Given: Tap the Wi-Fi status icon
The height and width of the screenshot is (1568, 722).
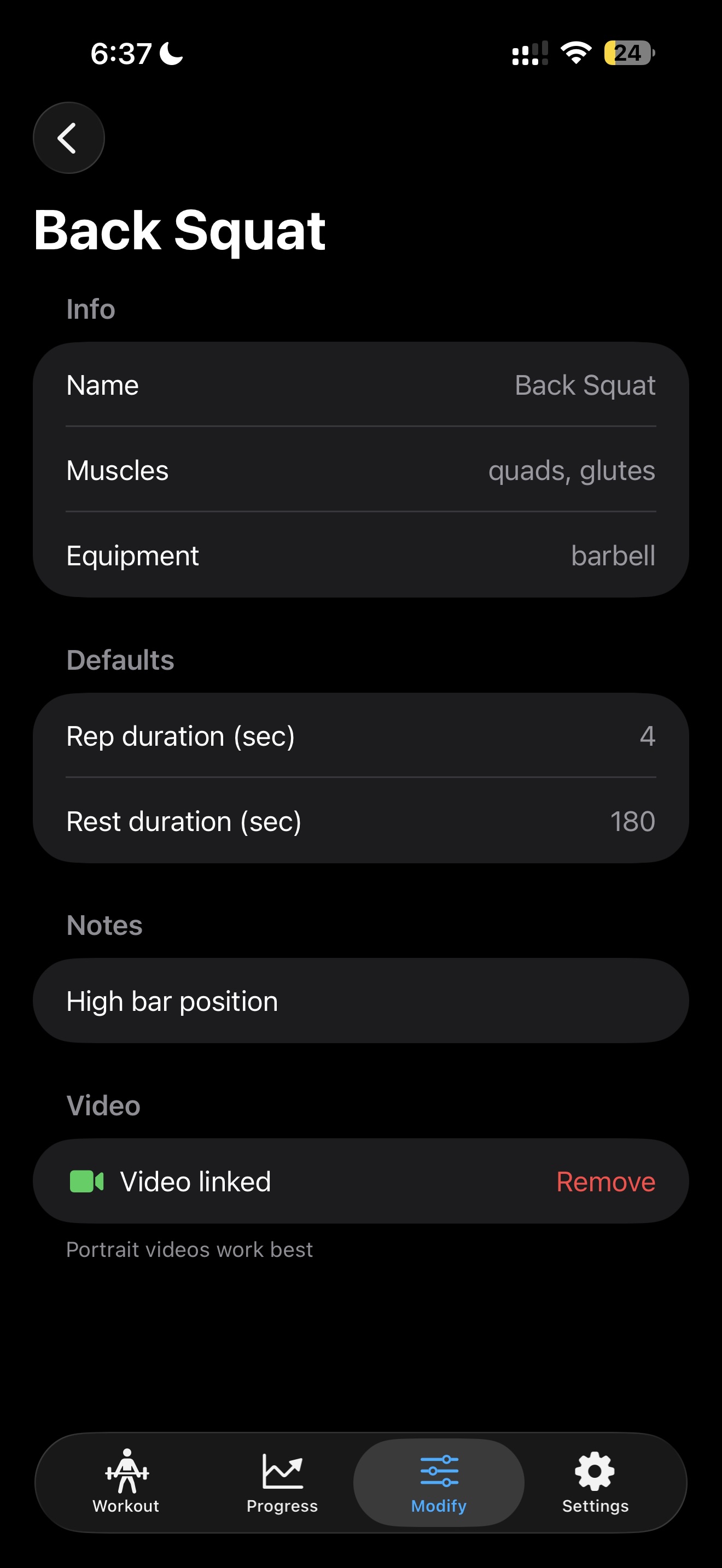Looking at the screenshot, I should 577,53.
